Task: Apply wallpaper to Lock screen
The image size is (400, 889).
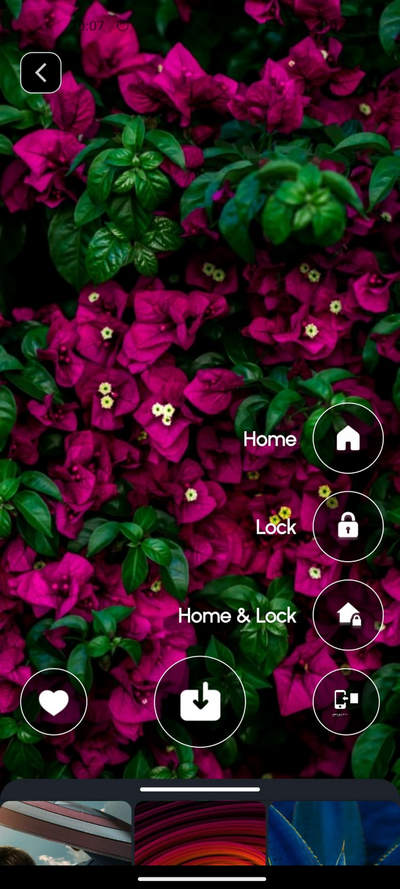Action: click(x=348, y=527)
